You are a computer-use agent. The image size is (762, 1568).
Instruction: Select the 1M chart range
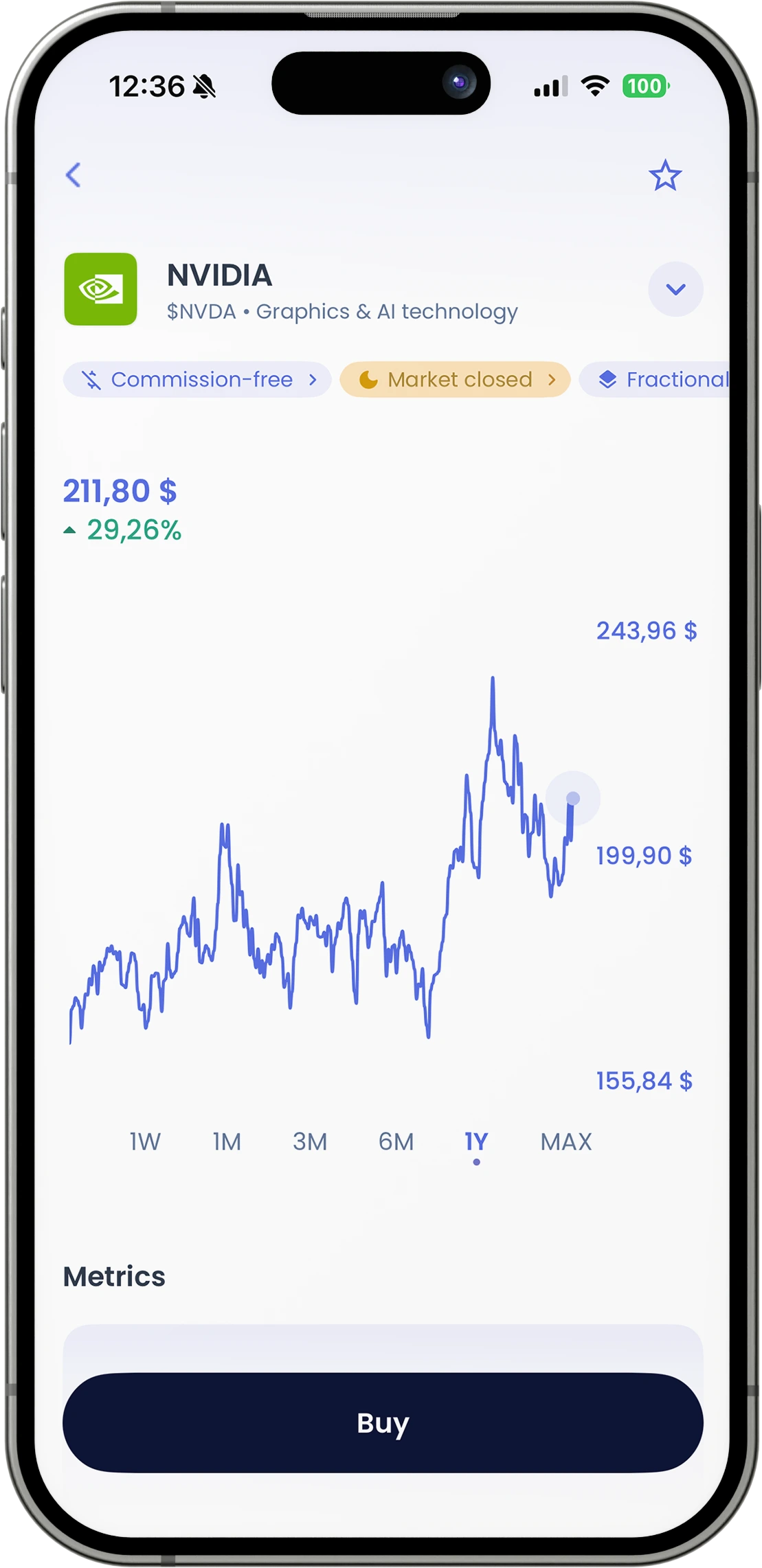coord(227,1141)
